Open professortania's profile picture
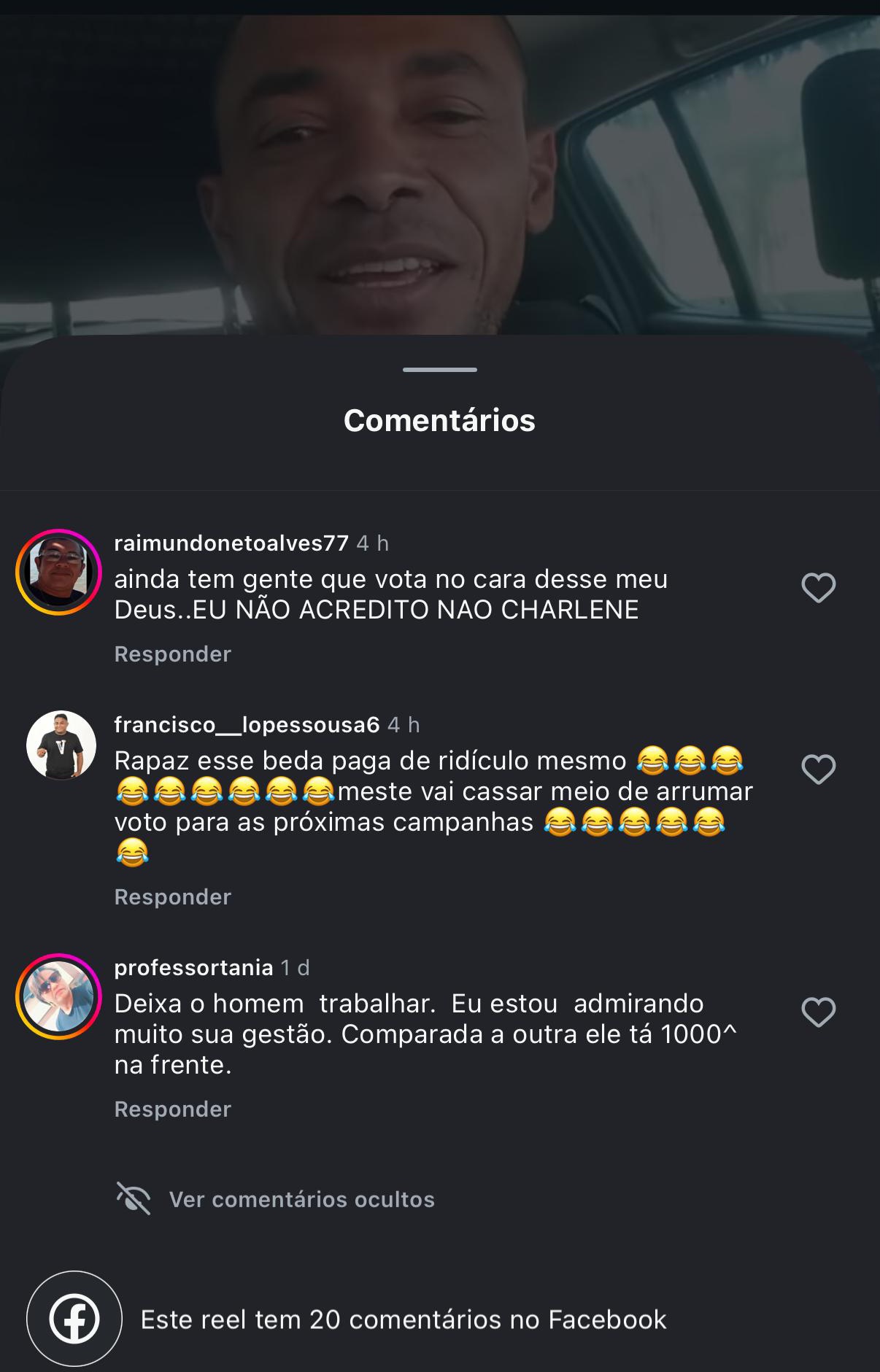Viewport: 880px width, 1372px height. 59,996
